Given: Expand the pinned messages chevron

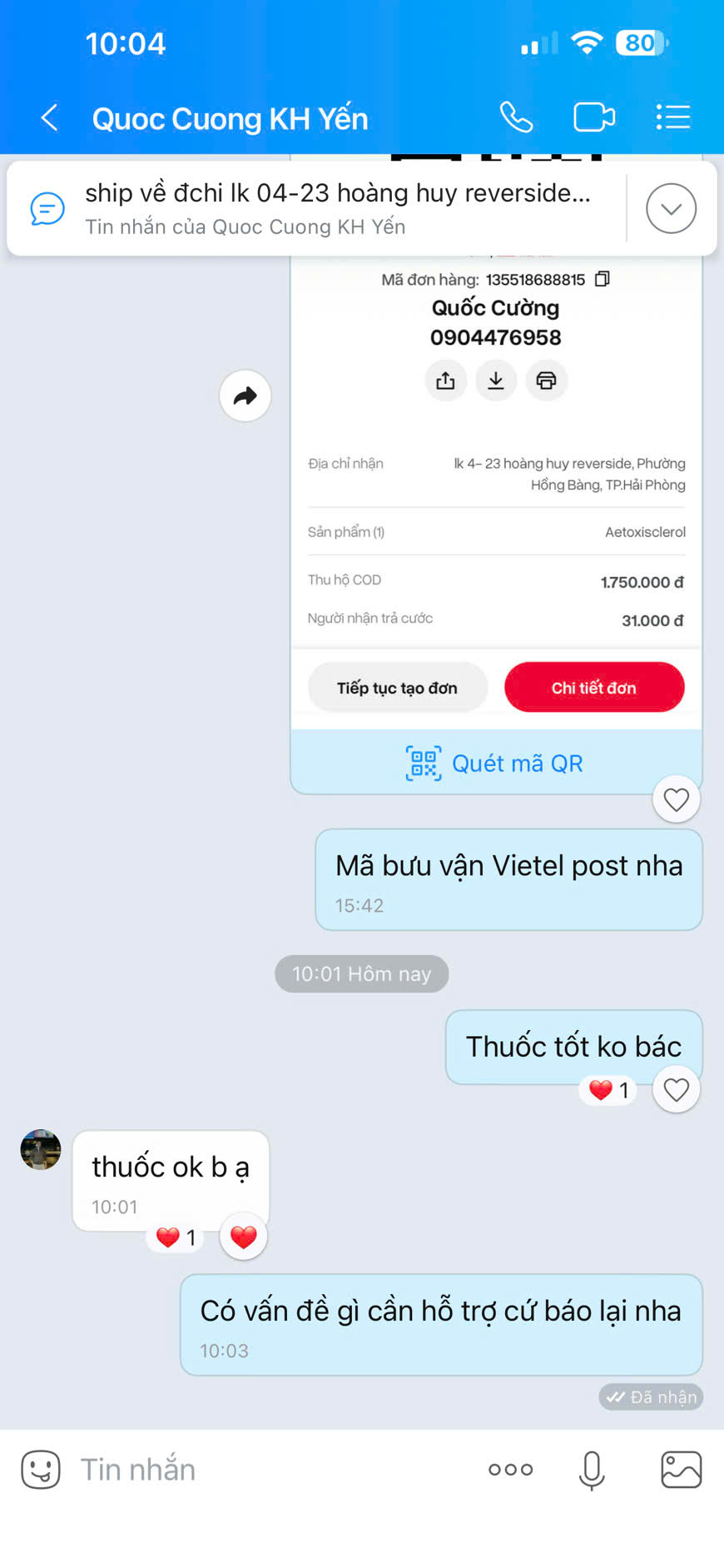Looking at the screenshot, I should tap(671, 208).
